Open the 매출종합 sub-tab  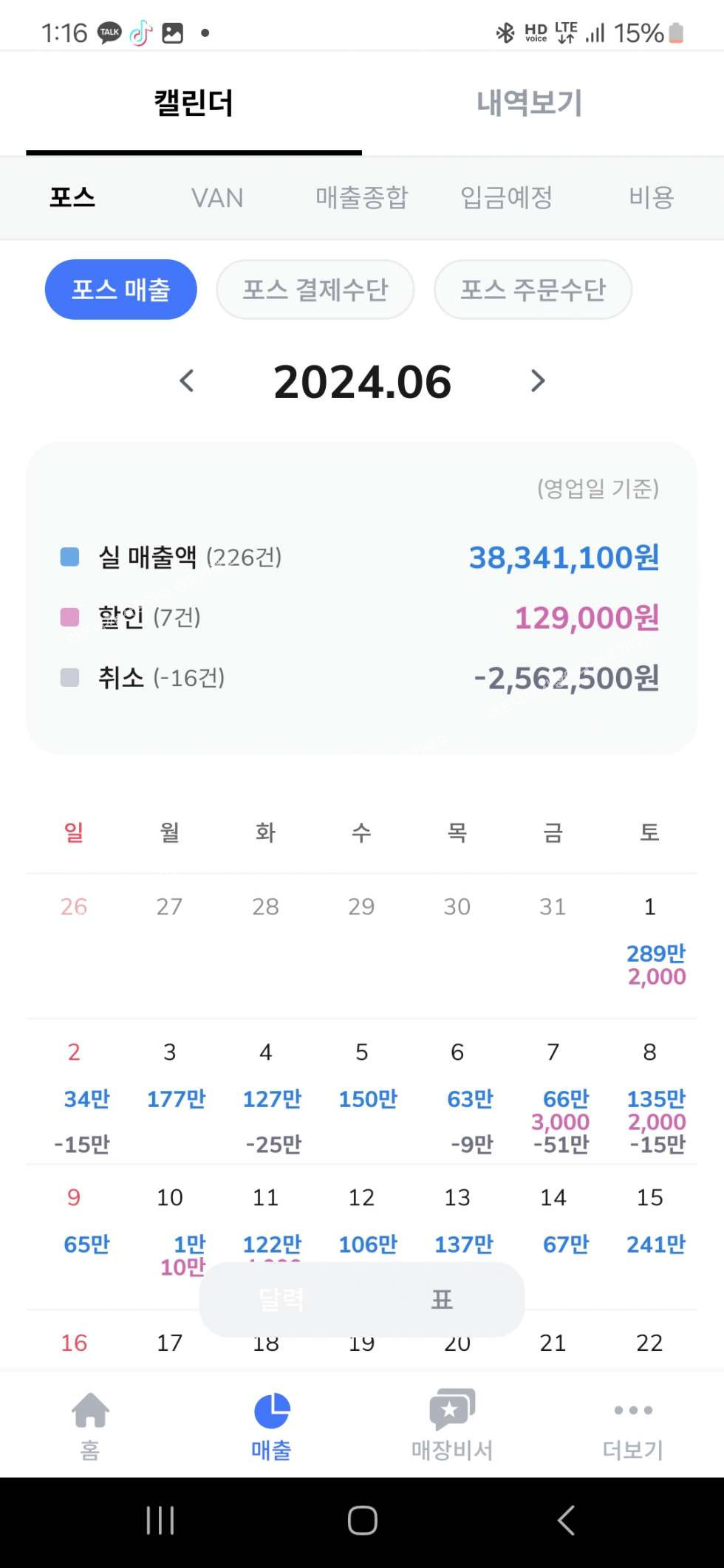[361, 198]
